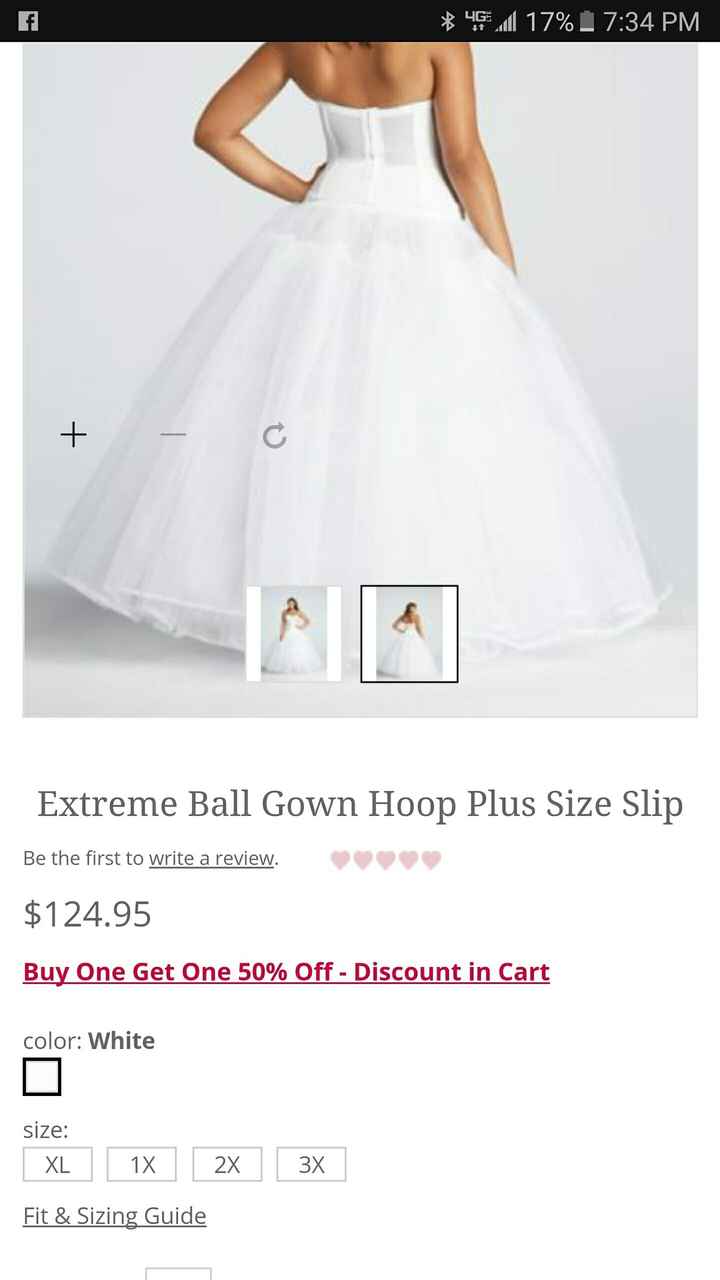Select size XL

point(57,1164)
